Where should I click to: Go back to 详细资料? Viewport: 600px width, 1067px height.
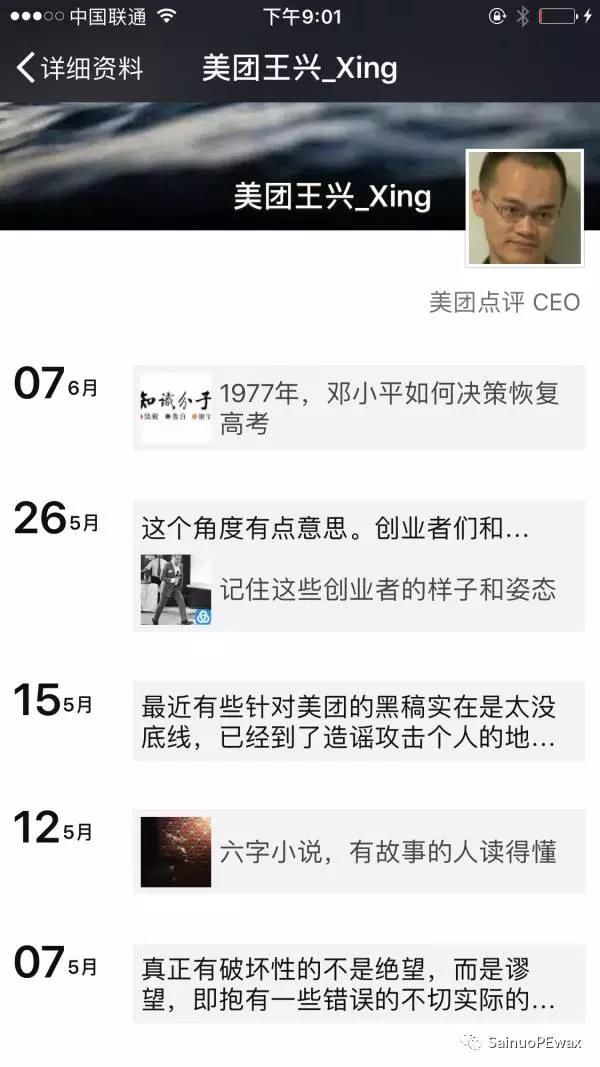pos(80,68)
